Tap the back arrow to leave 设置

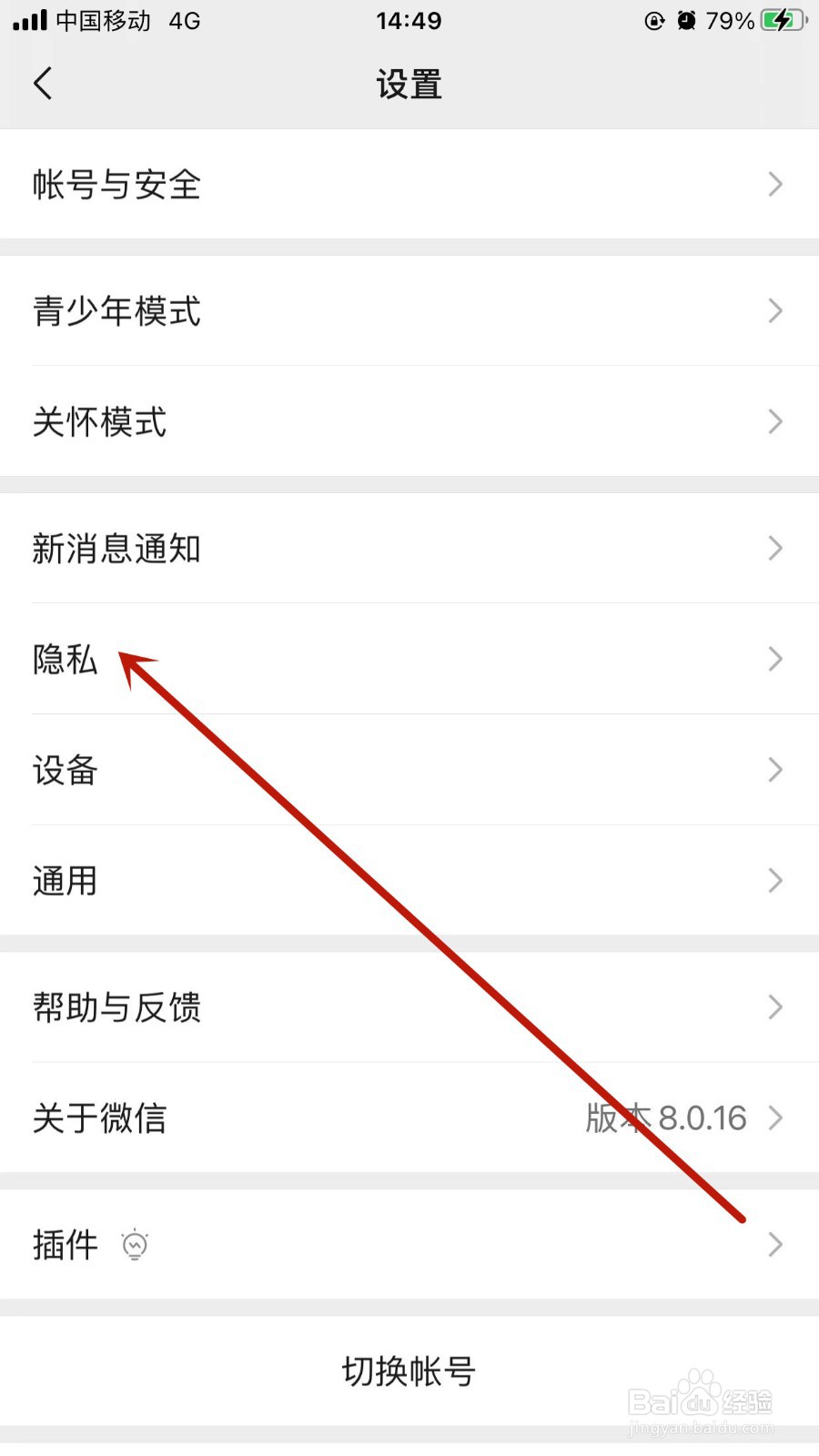(43, 83)
